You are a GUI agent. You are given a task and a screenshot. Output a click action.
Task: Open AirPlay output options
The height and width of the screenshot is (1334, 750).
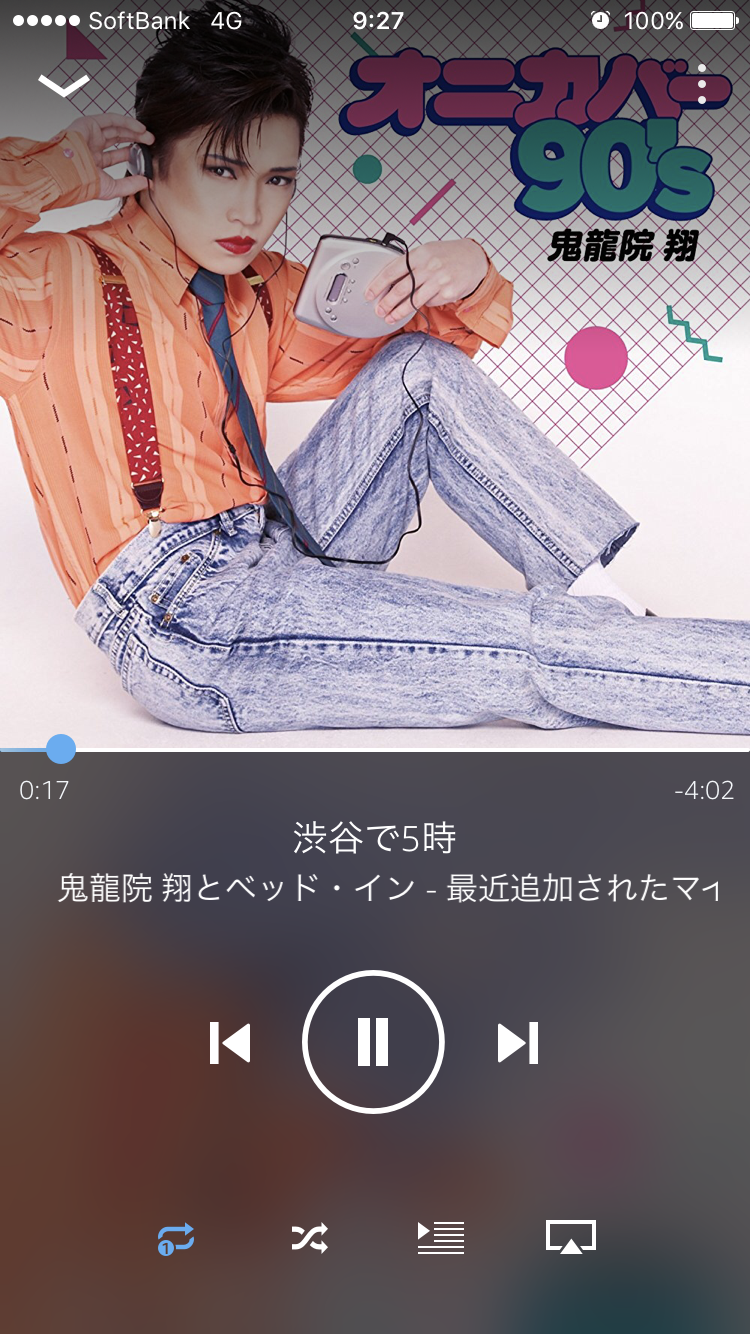(571, 1237)
